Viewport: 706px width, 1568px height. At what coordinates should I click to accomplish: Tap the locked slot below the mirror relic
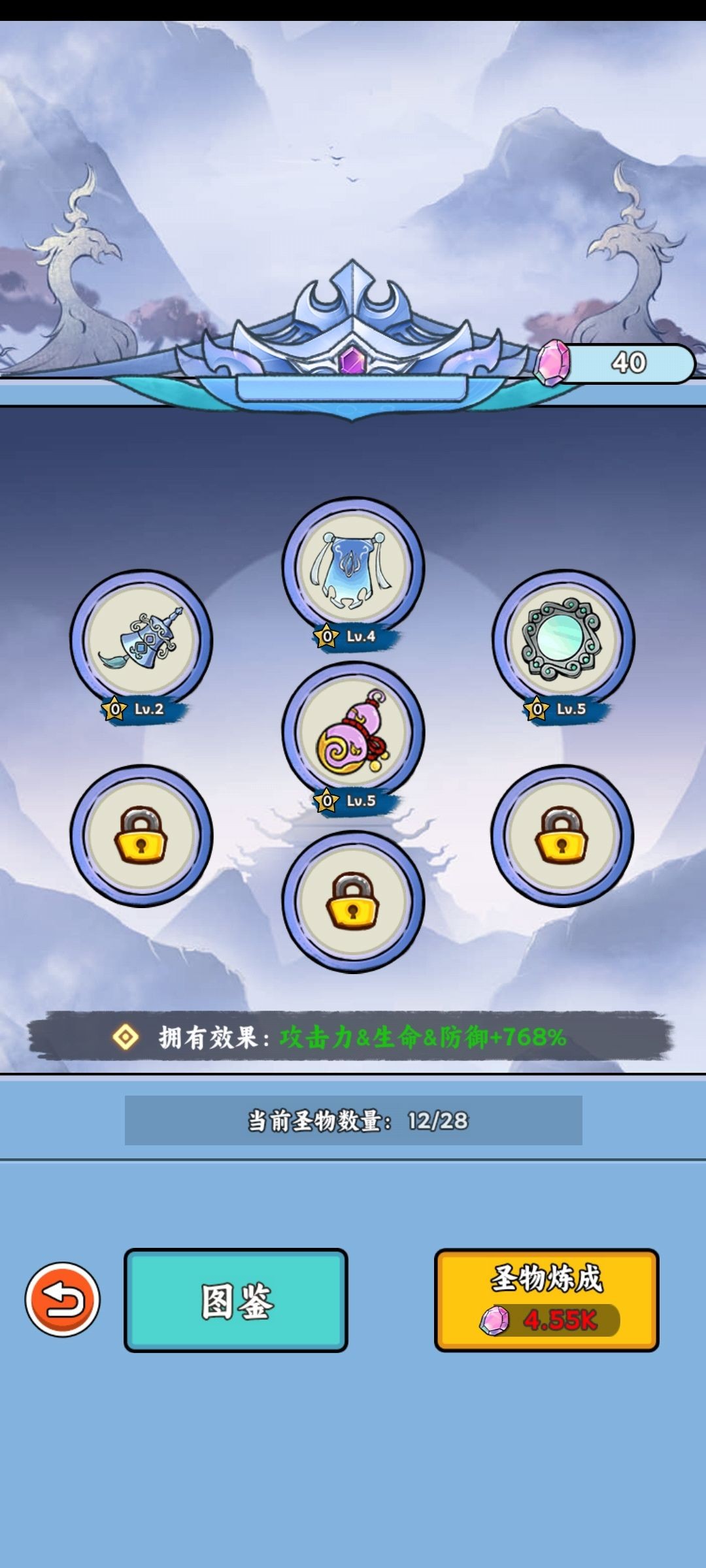click(562, 836)
